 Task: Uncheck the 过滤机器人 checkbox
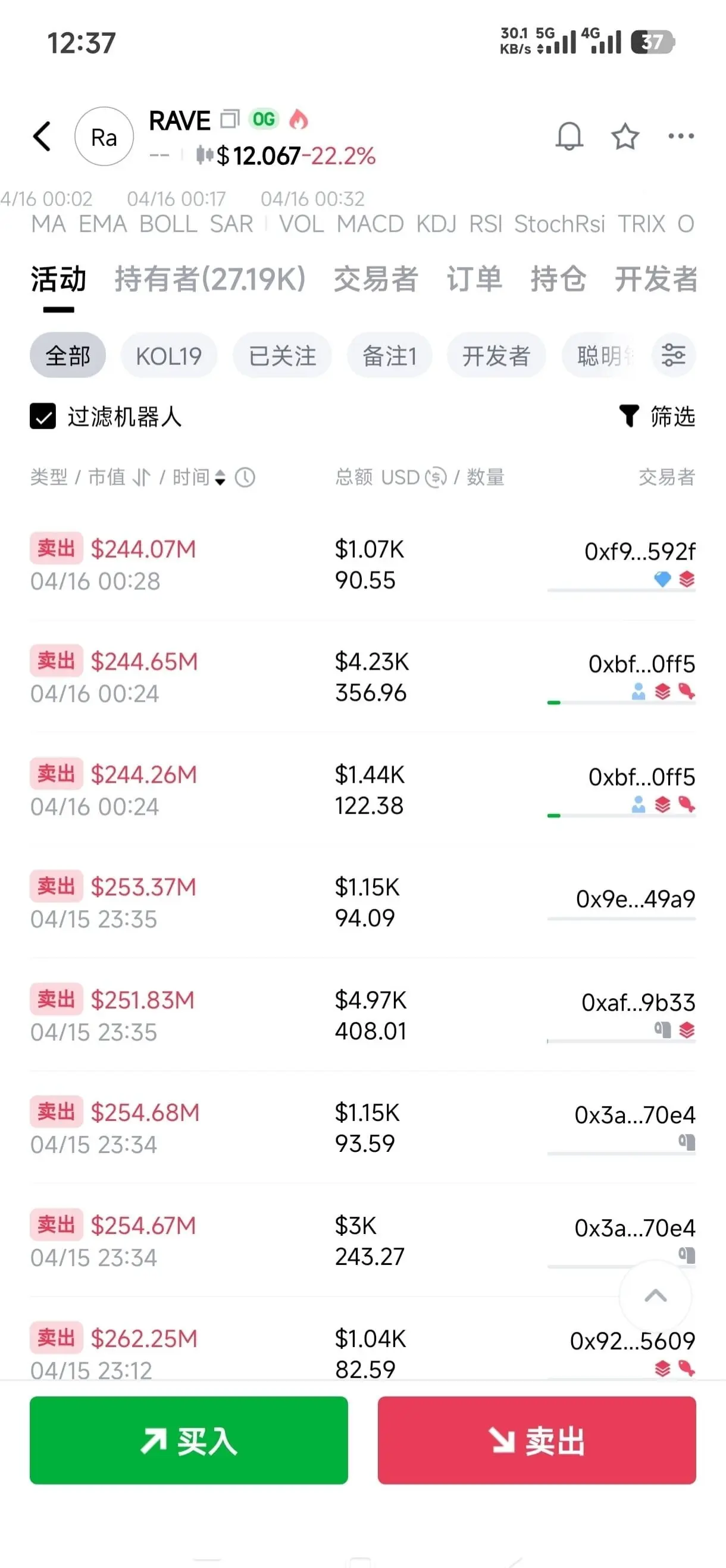point(43,417)
